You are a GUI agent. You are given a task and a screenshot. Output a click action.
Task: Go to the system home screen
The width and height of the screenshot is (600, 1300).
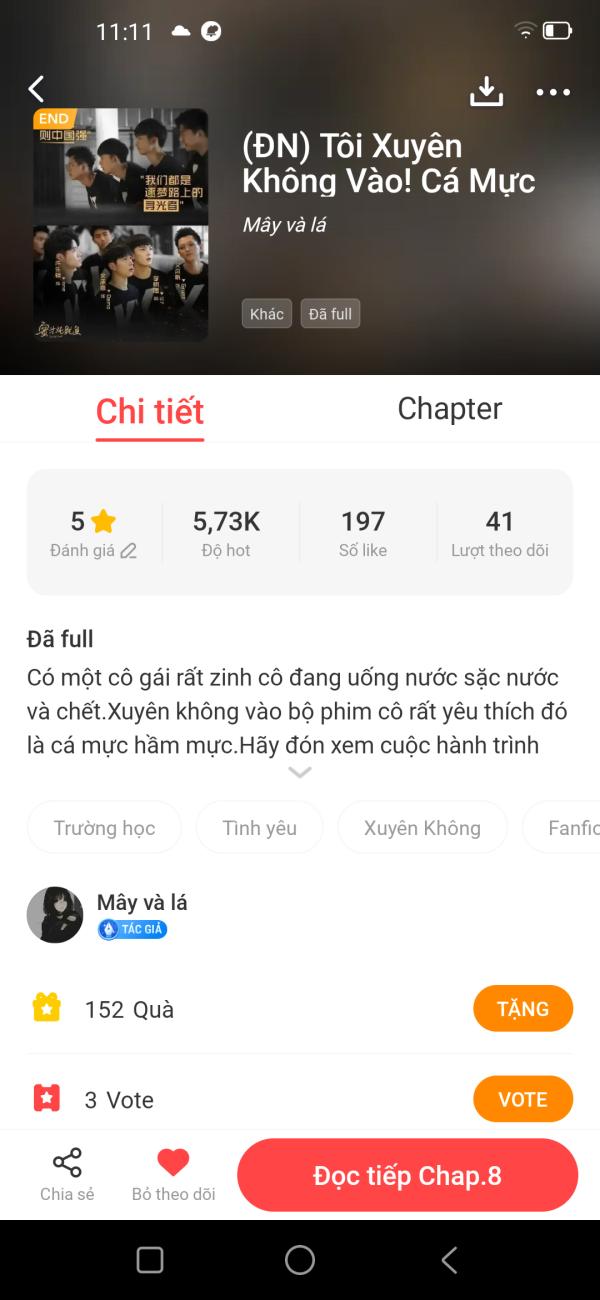(x=300, y=1260)
